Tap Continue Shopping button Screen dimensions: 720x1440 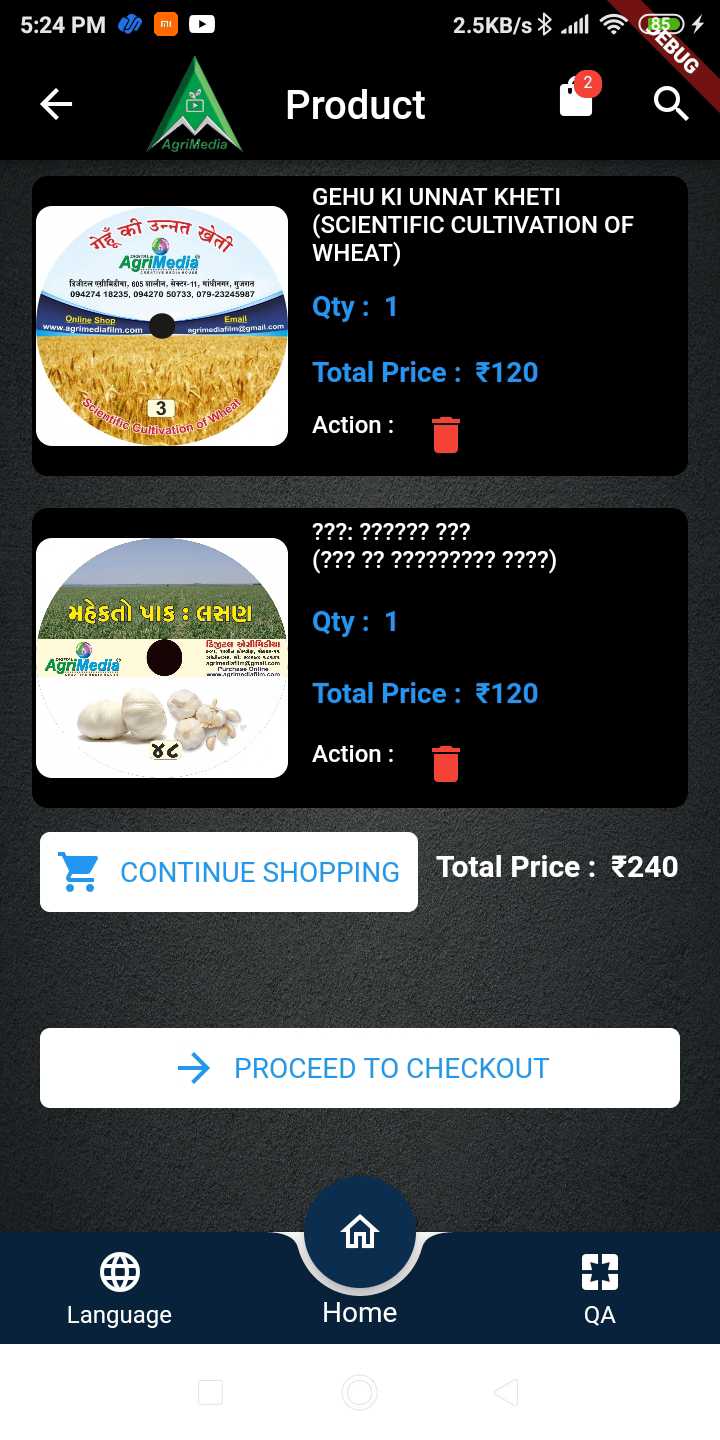click(x=229, y=872)
